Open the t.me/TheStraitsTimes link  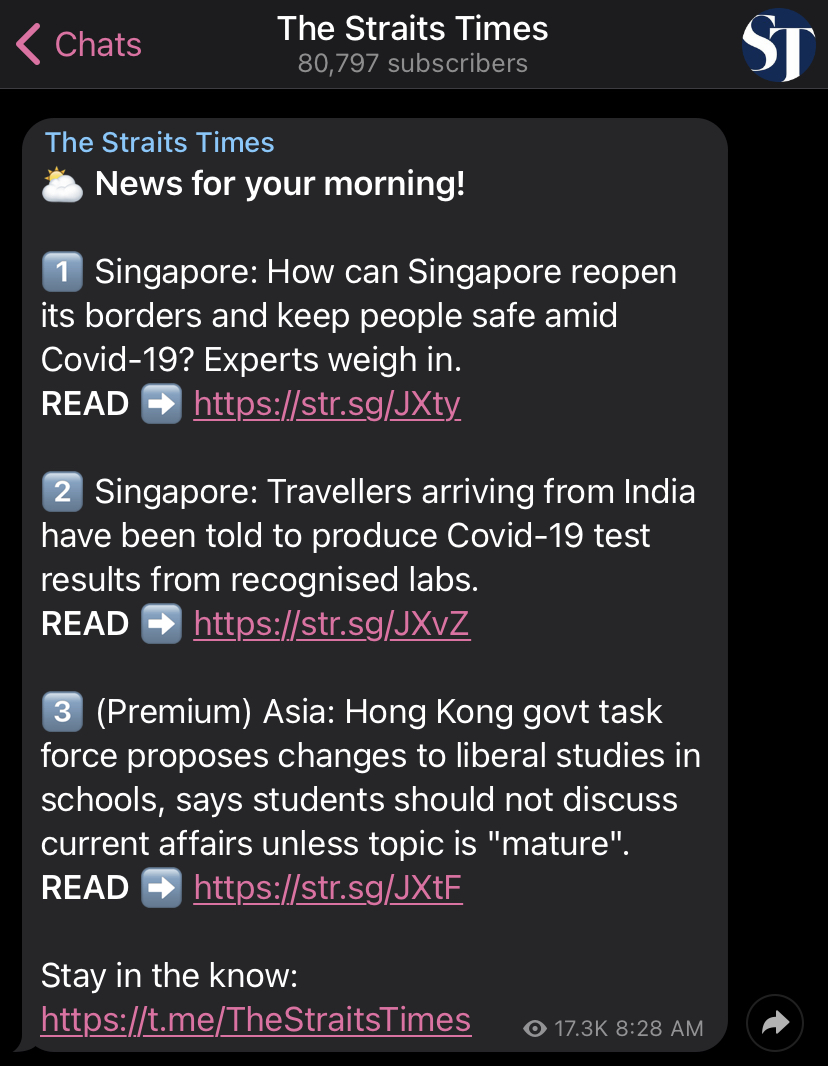pos(256,1020)
